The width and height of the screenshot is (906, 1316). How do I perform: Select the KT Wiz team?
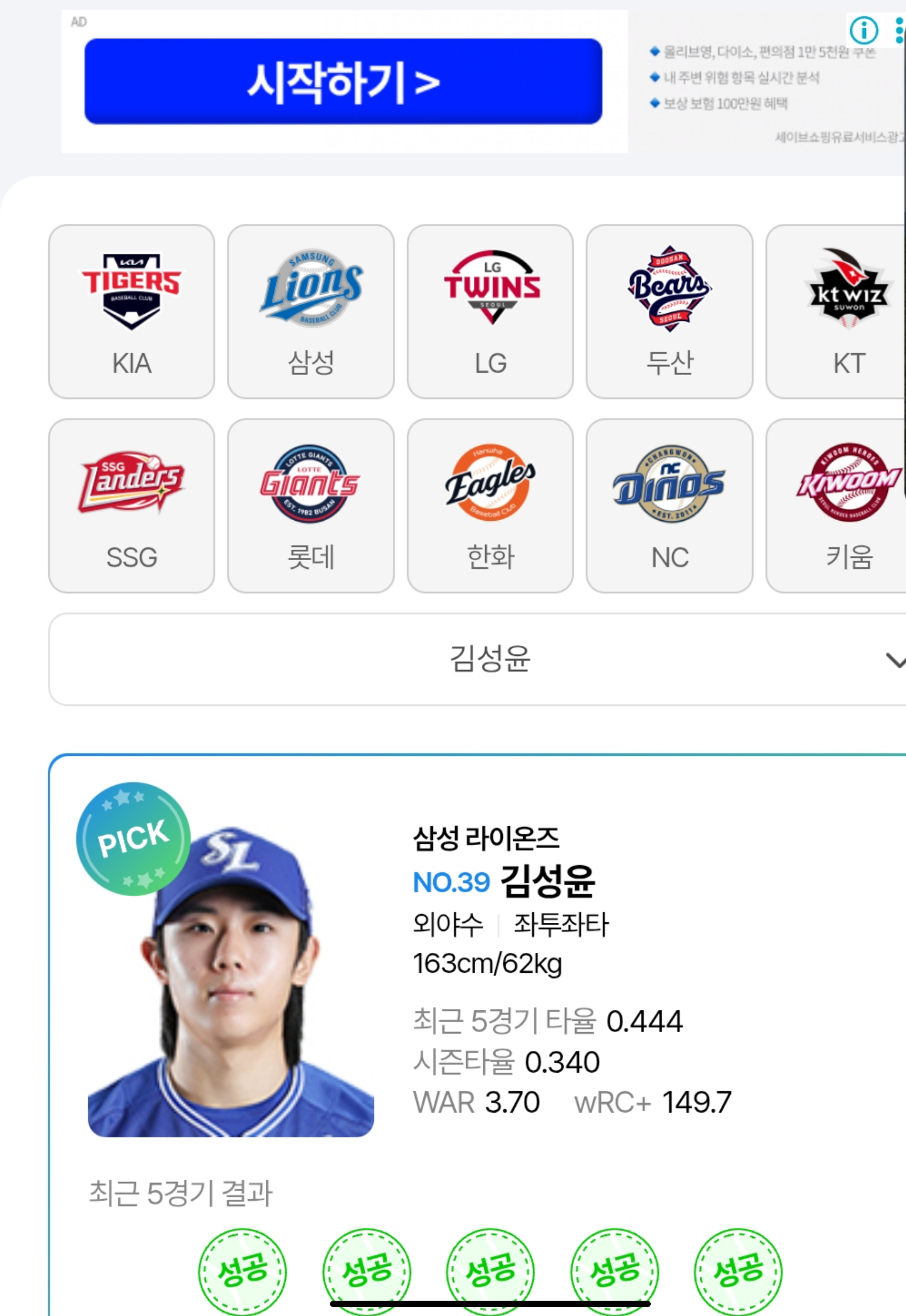pos(841,312)
